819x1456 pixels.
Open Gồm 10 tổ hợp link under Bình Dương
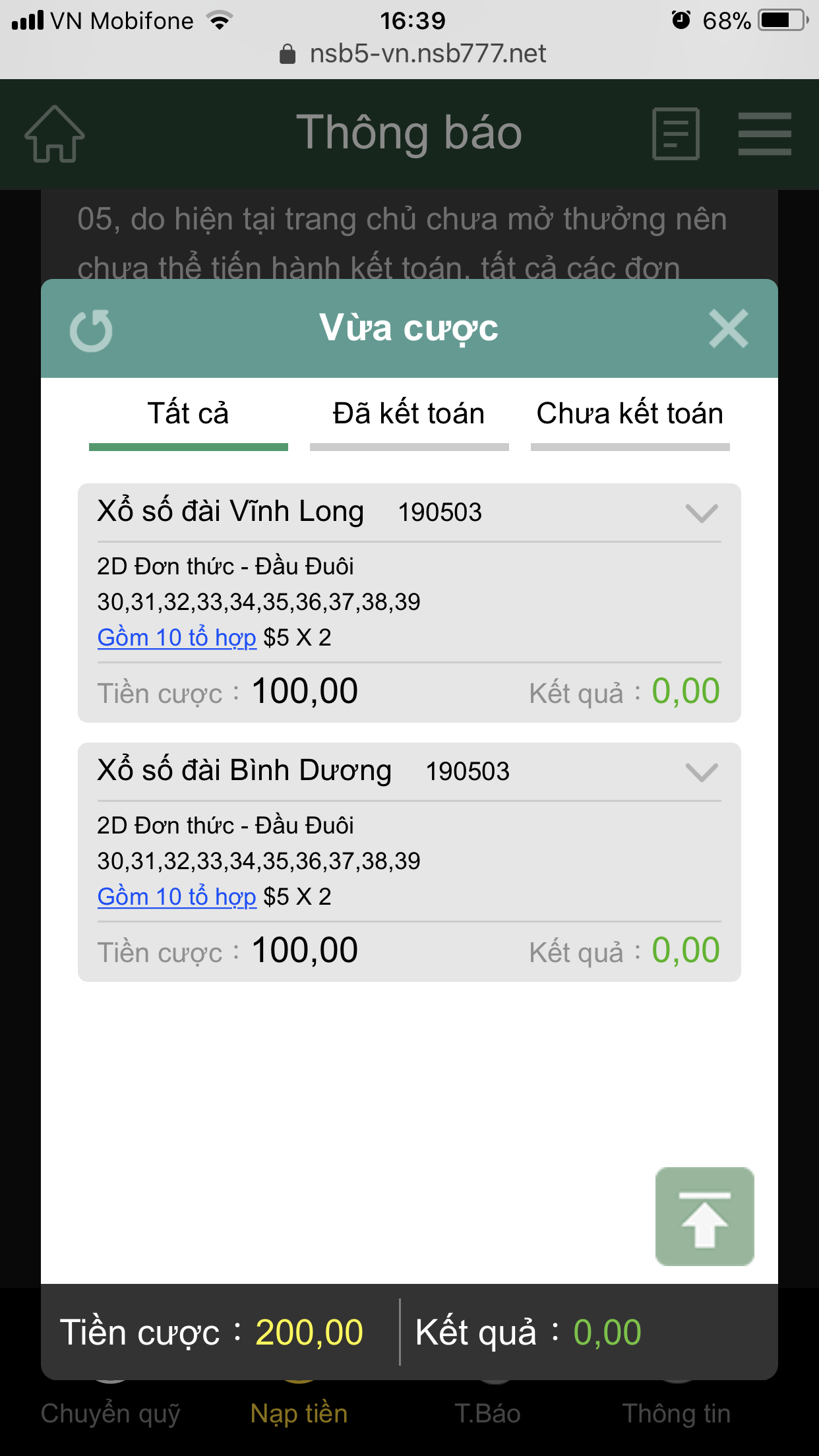(x=177, y=897)
